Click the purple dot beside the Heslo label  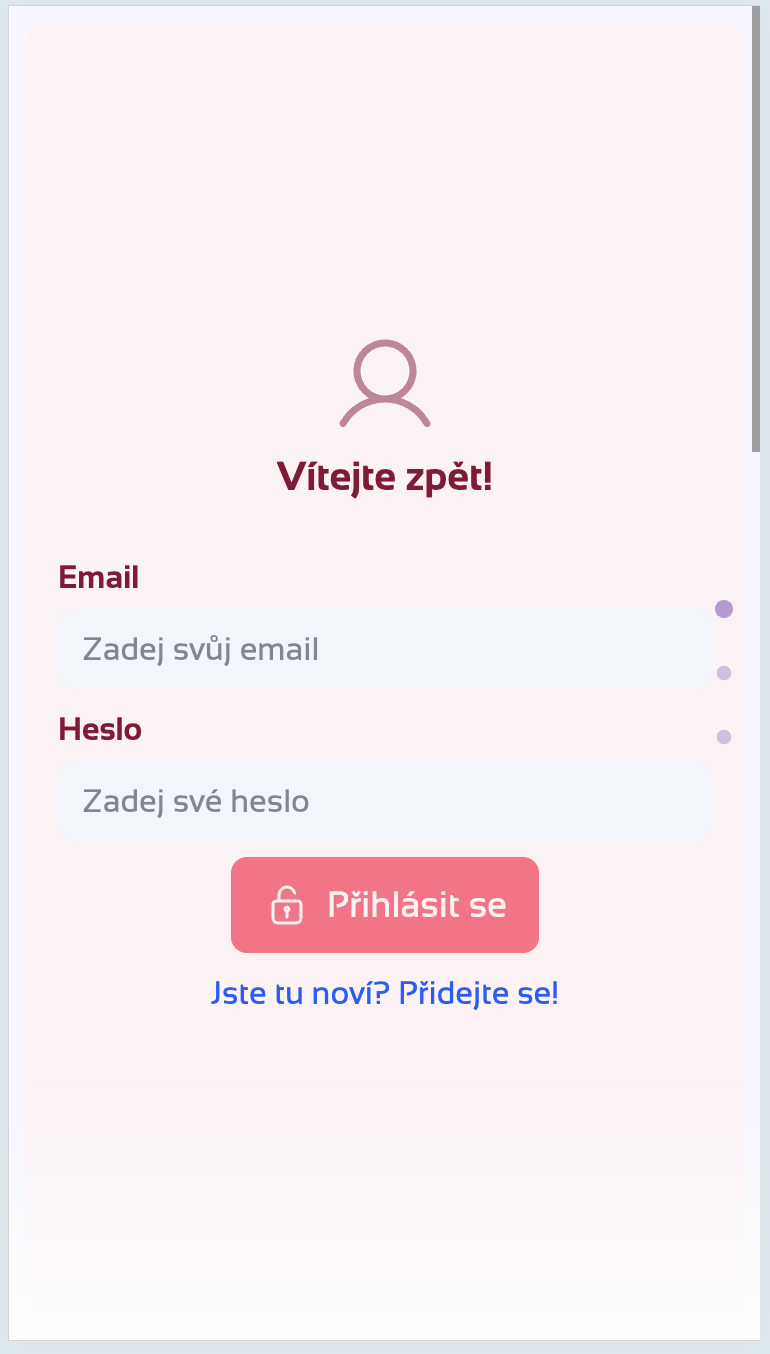coord(723,737)
